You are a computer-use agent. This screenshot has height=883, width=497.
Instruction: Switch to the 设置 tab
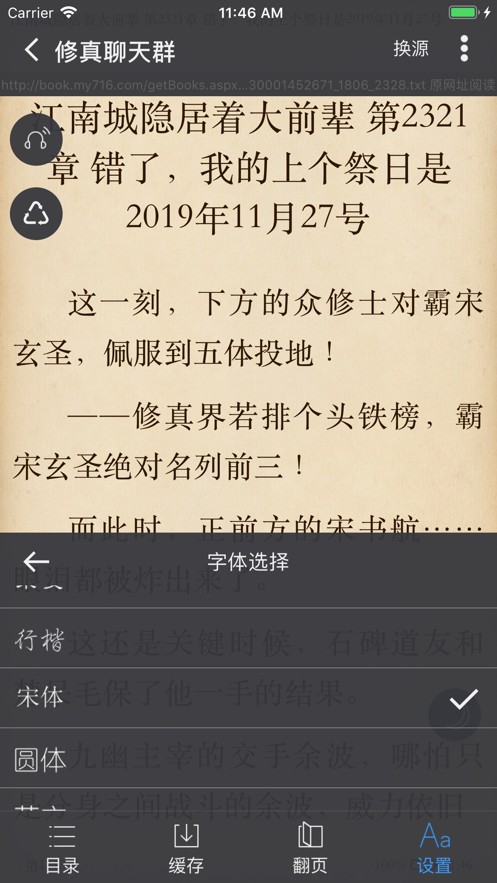[435, 848]
